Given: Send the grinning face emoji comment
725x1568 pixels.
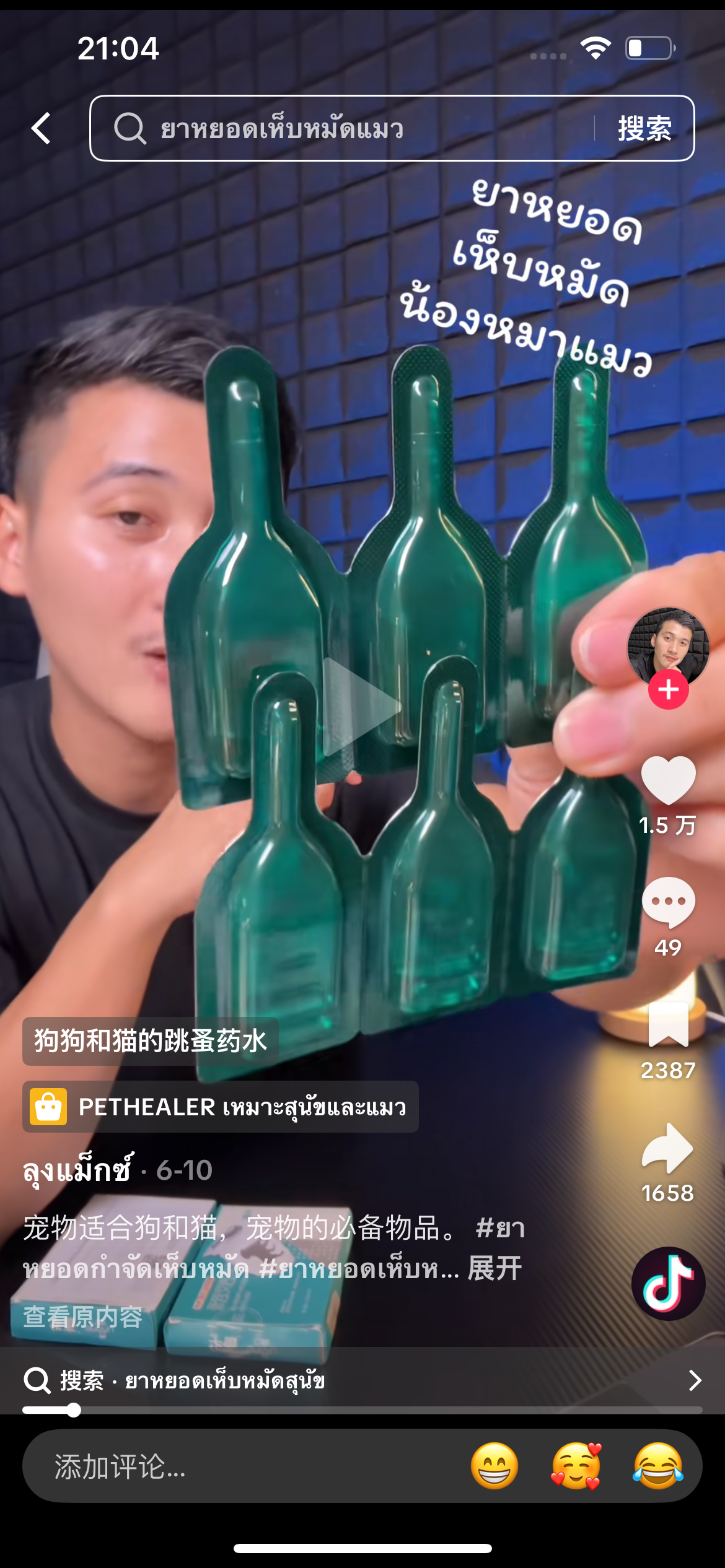Looking at the screenshot, I should click(x=494, y=1466).
